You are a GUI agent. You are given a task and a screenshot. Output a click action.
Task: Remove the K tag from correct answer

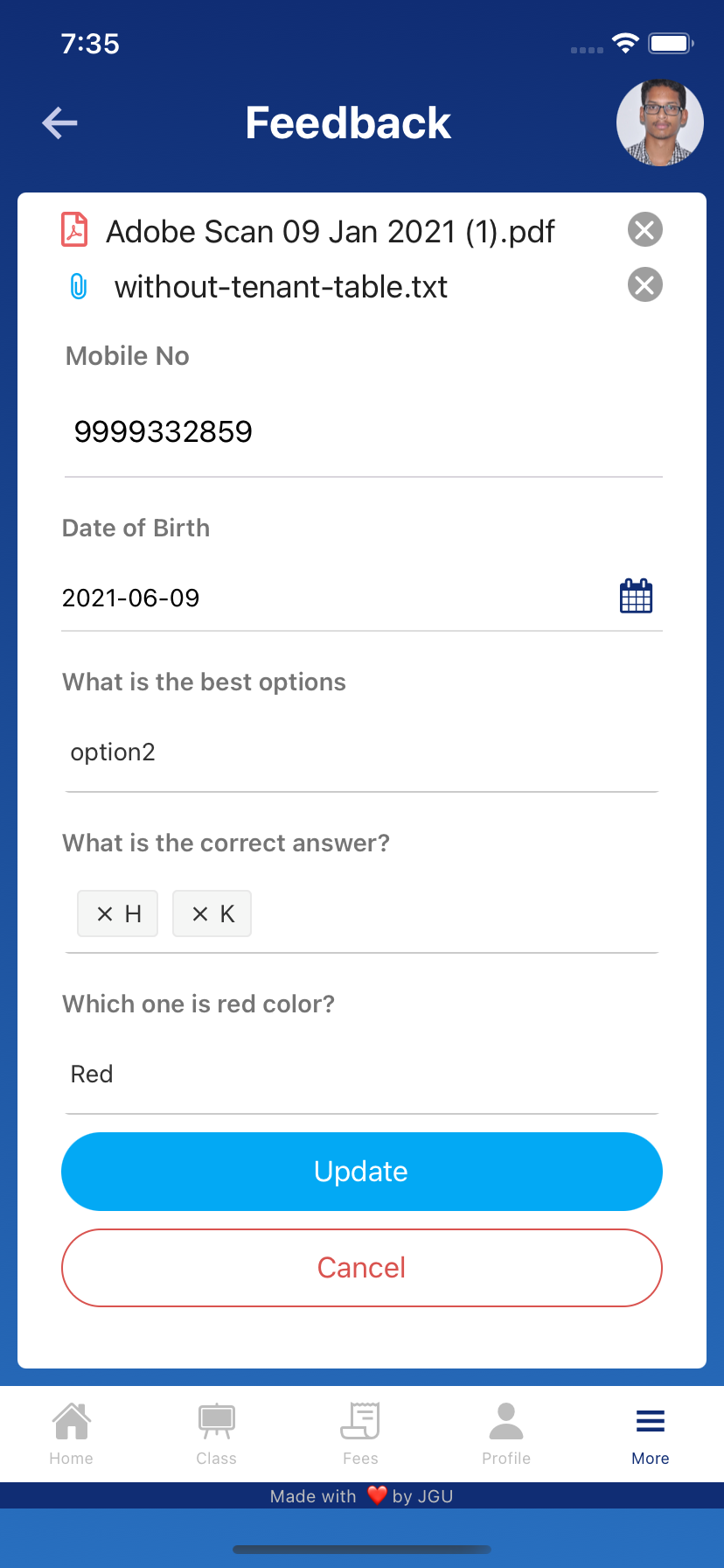[198, 913]
